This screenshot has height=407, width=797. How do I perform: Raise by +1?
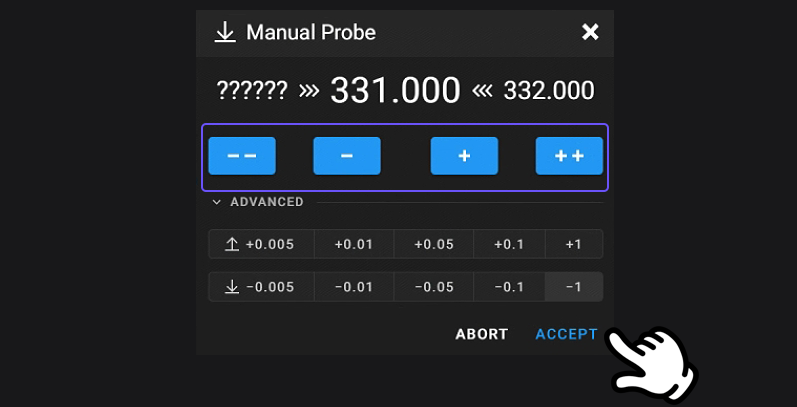[573, 244]
